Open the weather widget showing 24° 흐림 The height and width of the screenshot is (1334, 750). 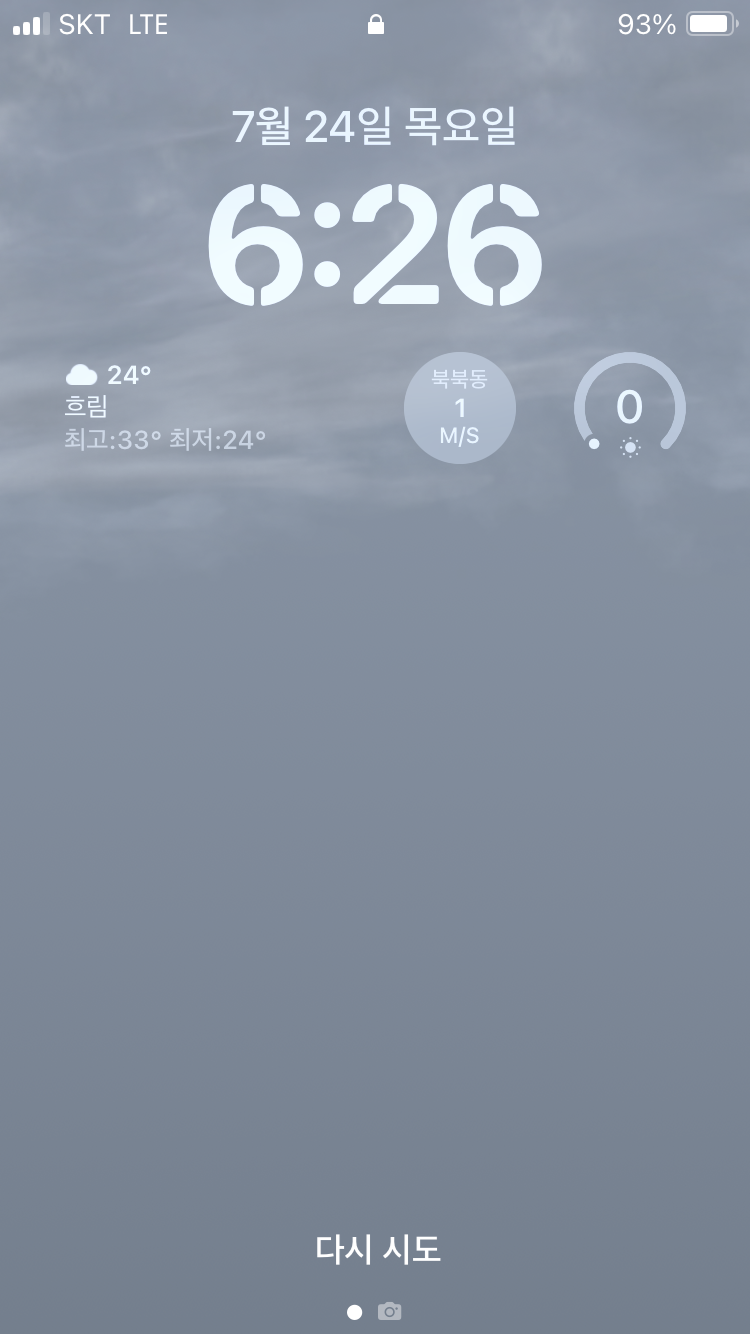click(x=166, y=407)
